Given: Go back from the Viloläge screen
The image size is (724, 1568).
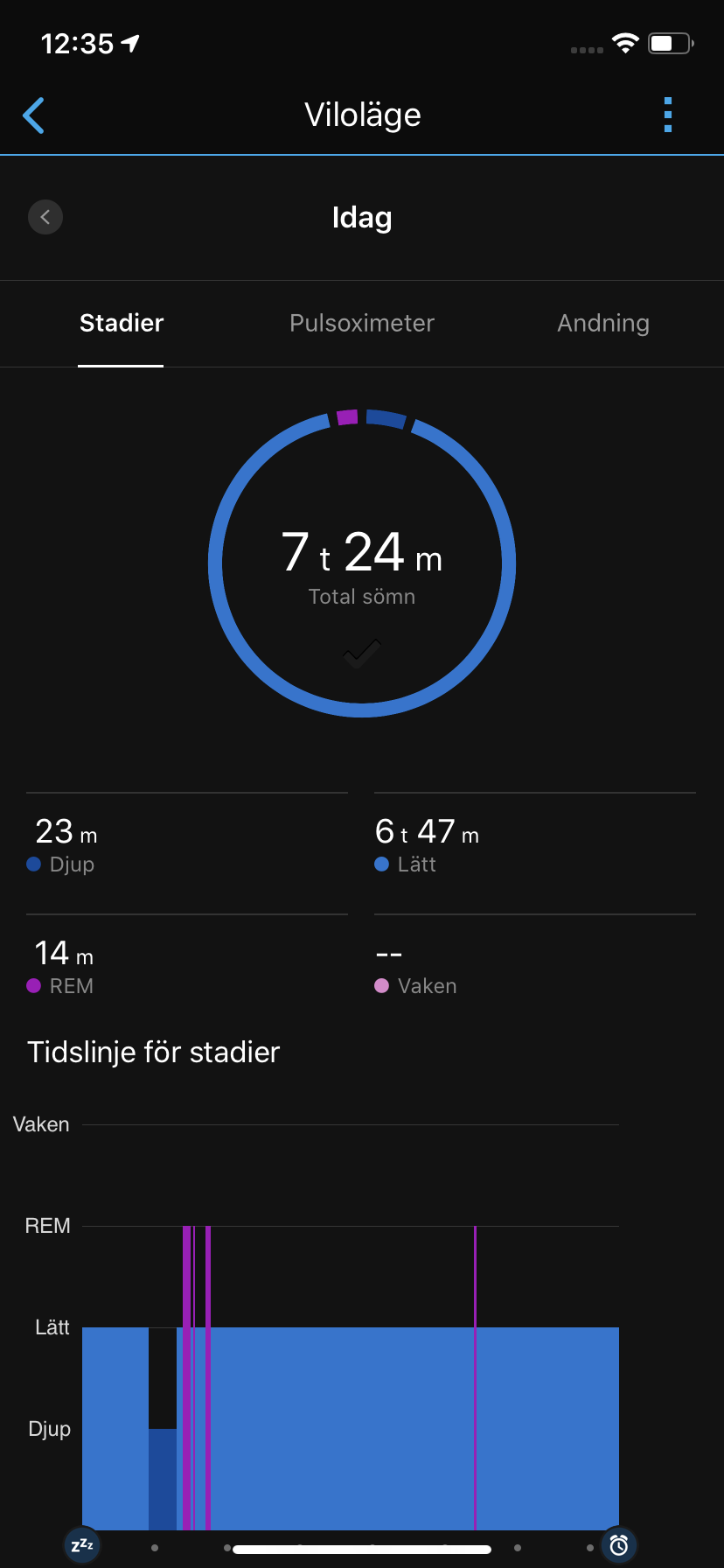Looking at the screenshot, I should [x=34, y=115].
